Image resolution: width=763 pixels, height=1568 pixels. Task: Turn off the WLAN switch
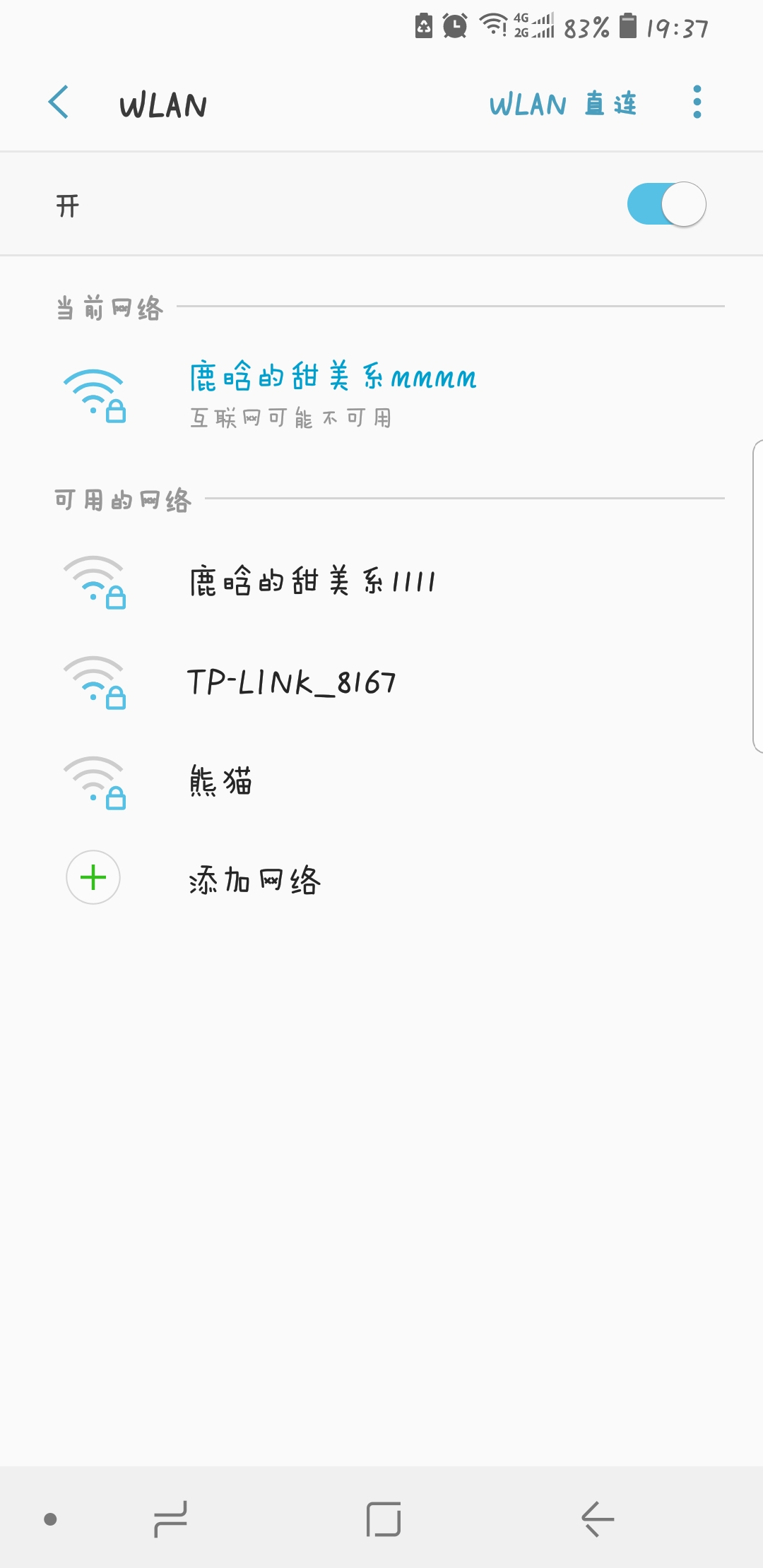666,205
